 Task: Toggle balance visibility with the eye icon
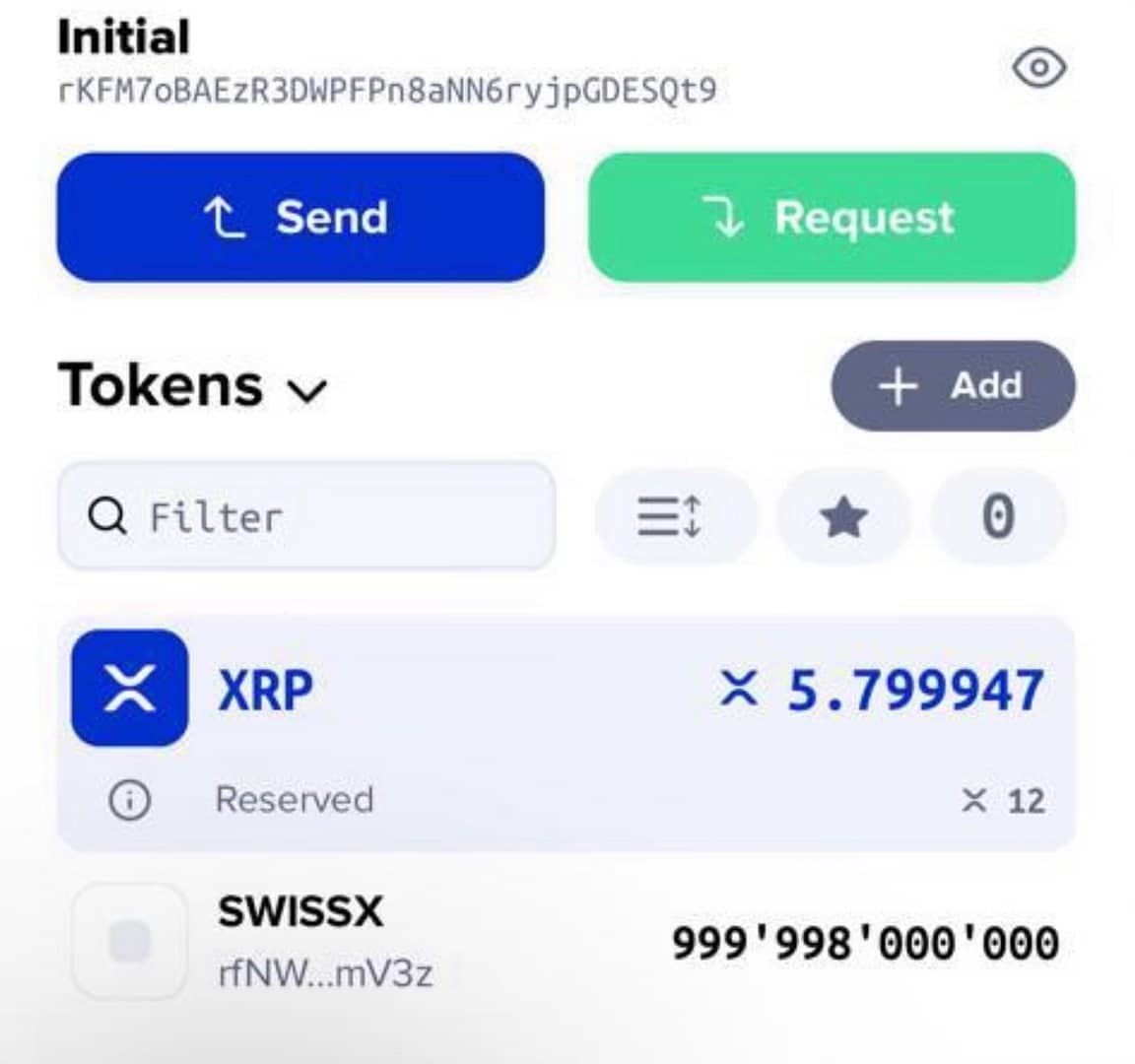point(1039,68)
